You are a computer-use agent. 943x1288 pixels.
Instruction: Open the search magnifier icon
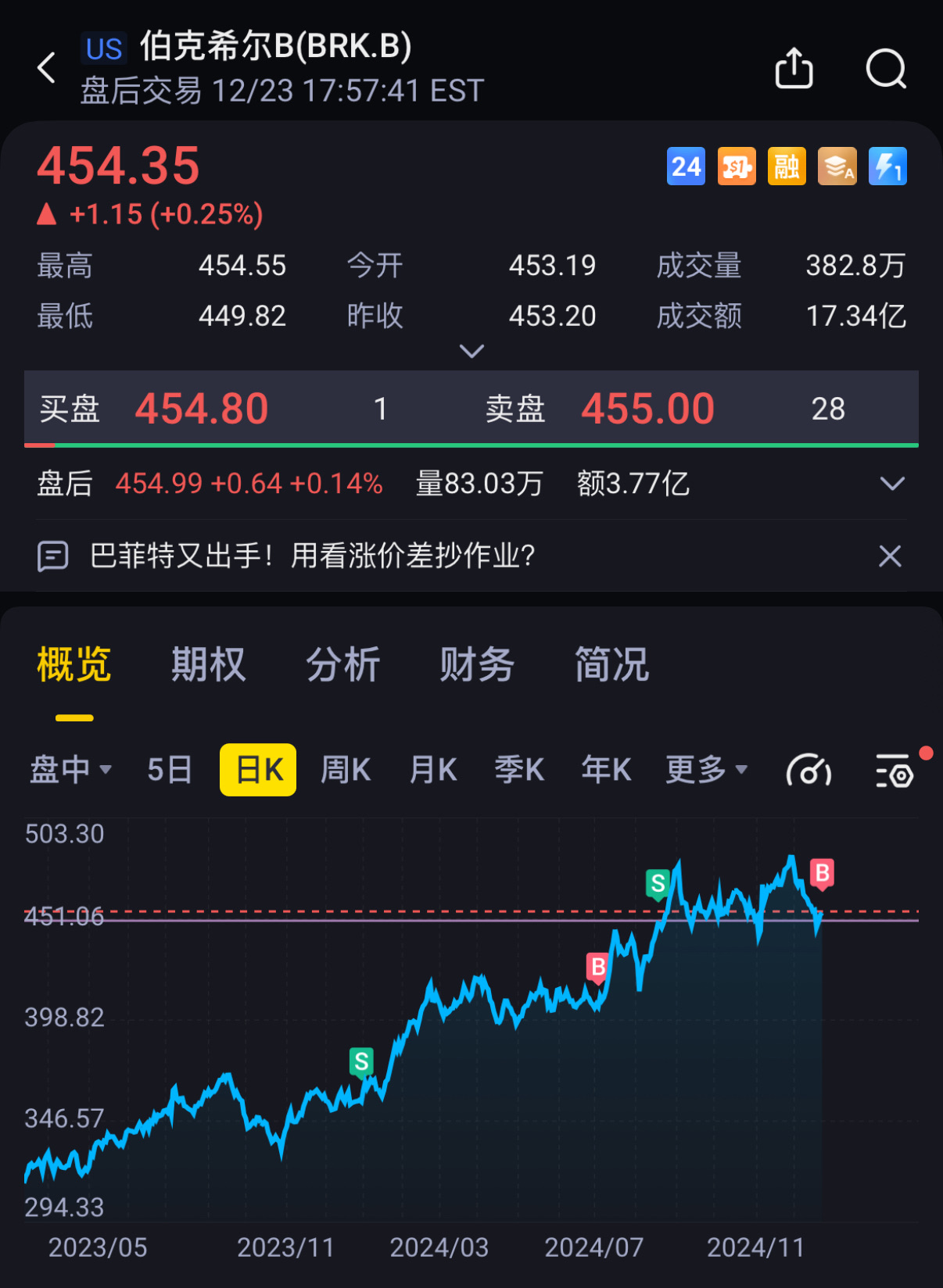[x=886, y=68]
